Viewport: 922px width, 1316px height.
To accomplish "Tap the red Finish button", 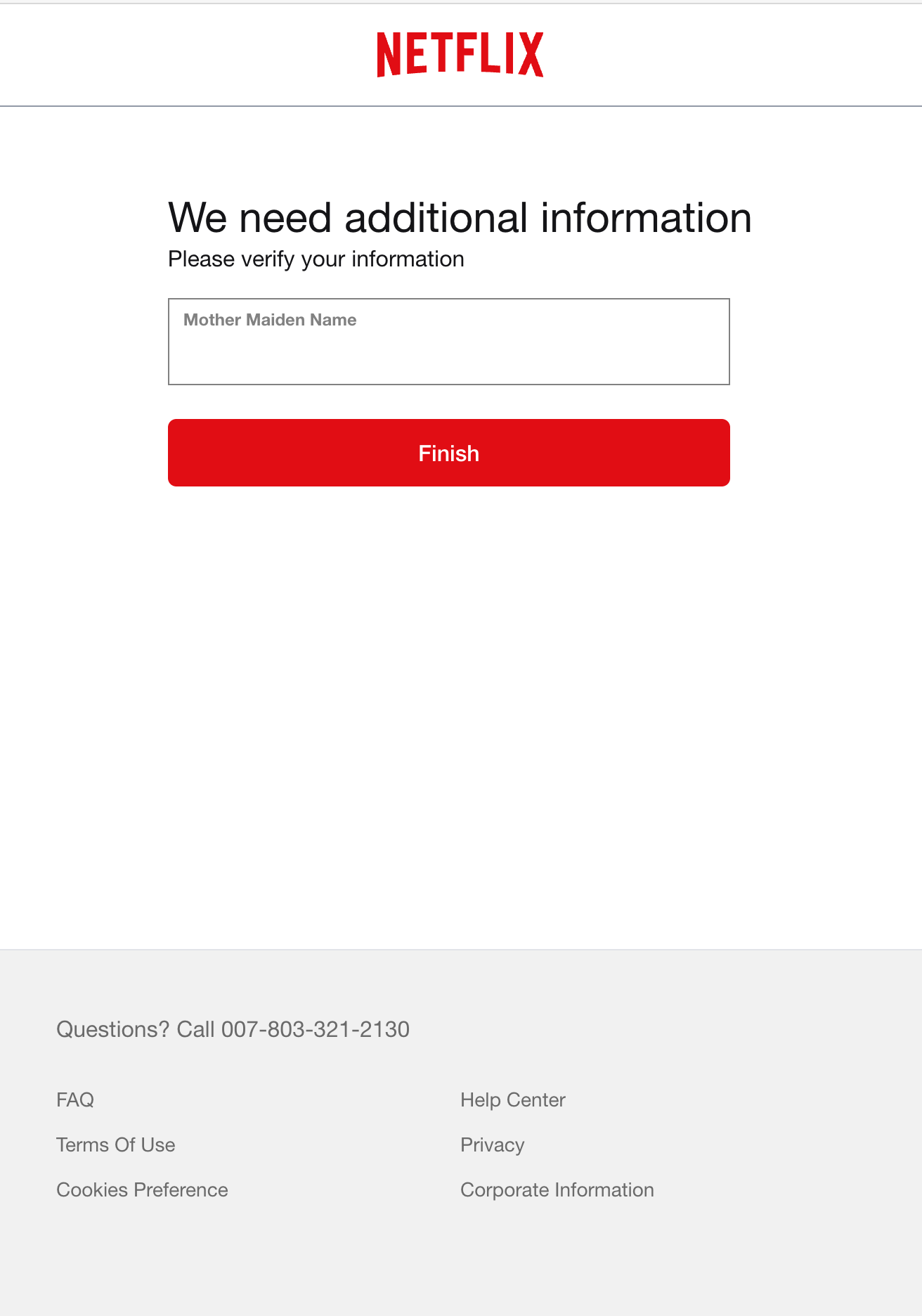I will click(448, 453).
